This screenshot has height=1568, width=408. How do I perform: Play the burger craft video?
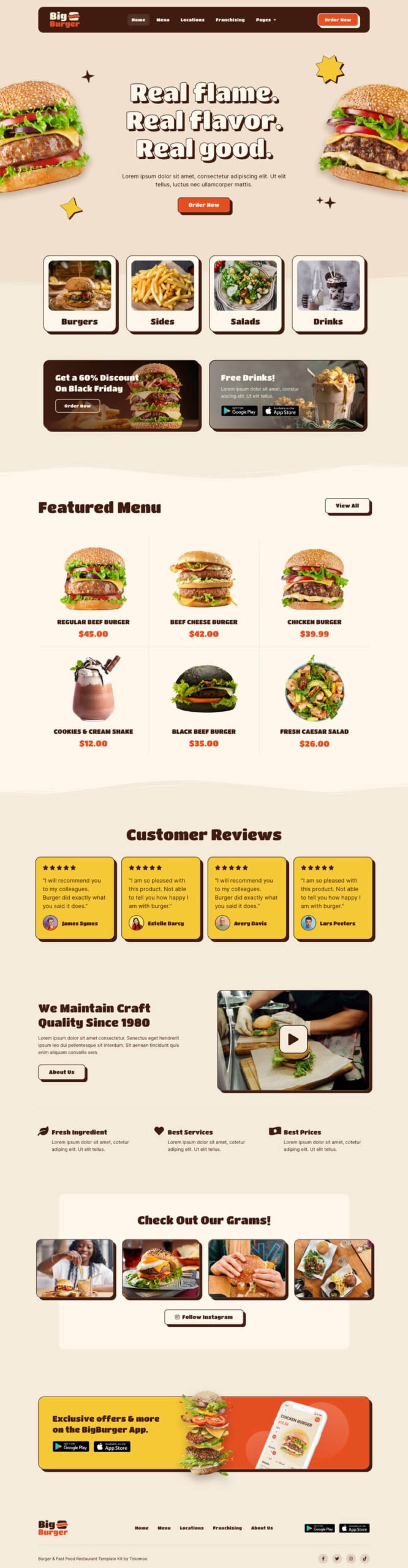pyautogui.click(x=293, y=1039)
